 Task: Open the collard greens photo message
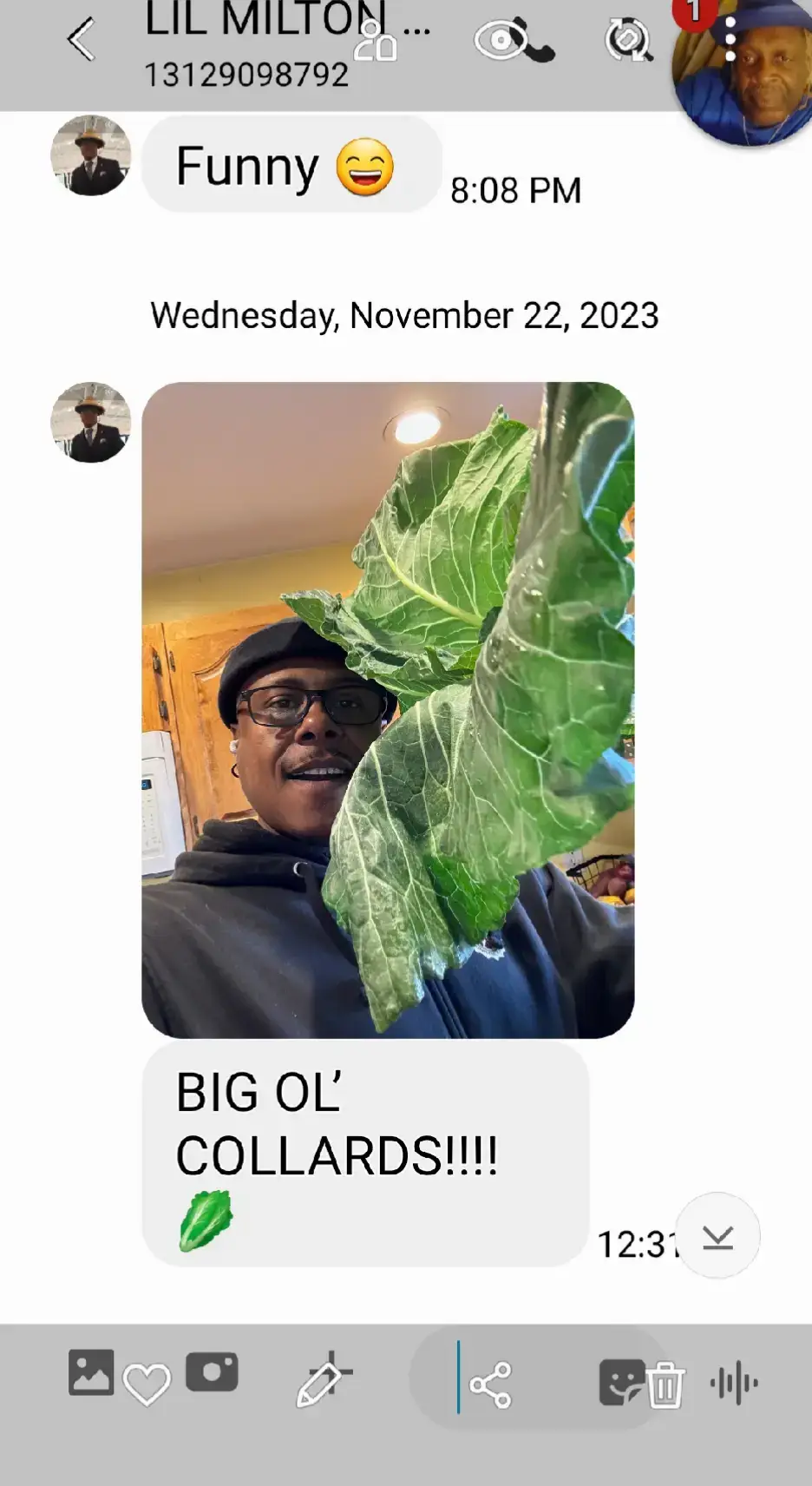click(x=388, y=709)
